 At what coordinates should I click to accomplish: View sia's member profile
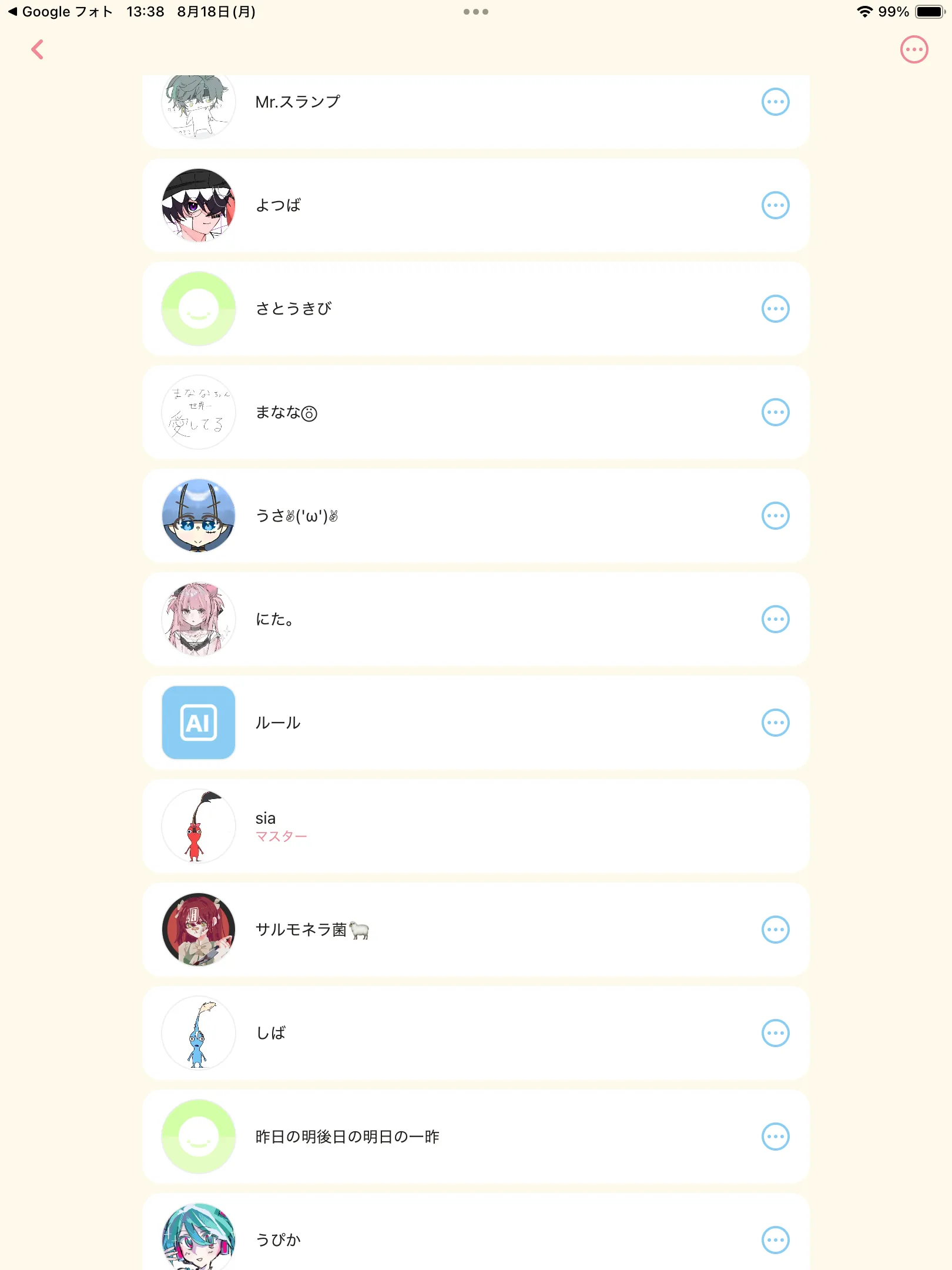[x=476, y=826]
